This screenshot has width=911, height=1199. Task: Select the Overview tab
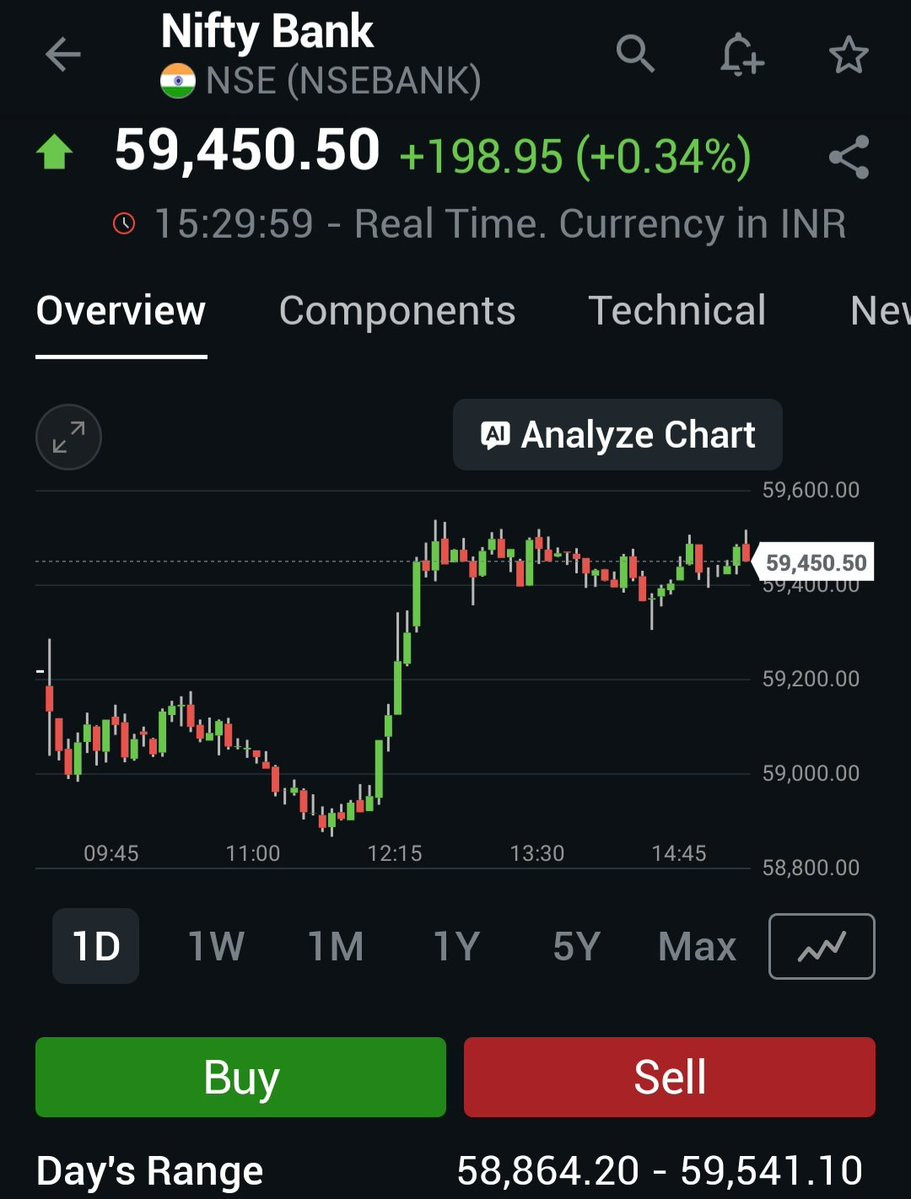(x=121, y=311)
